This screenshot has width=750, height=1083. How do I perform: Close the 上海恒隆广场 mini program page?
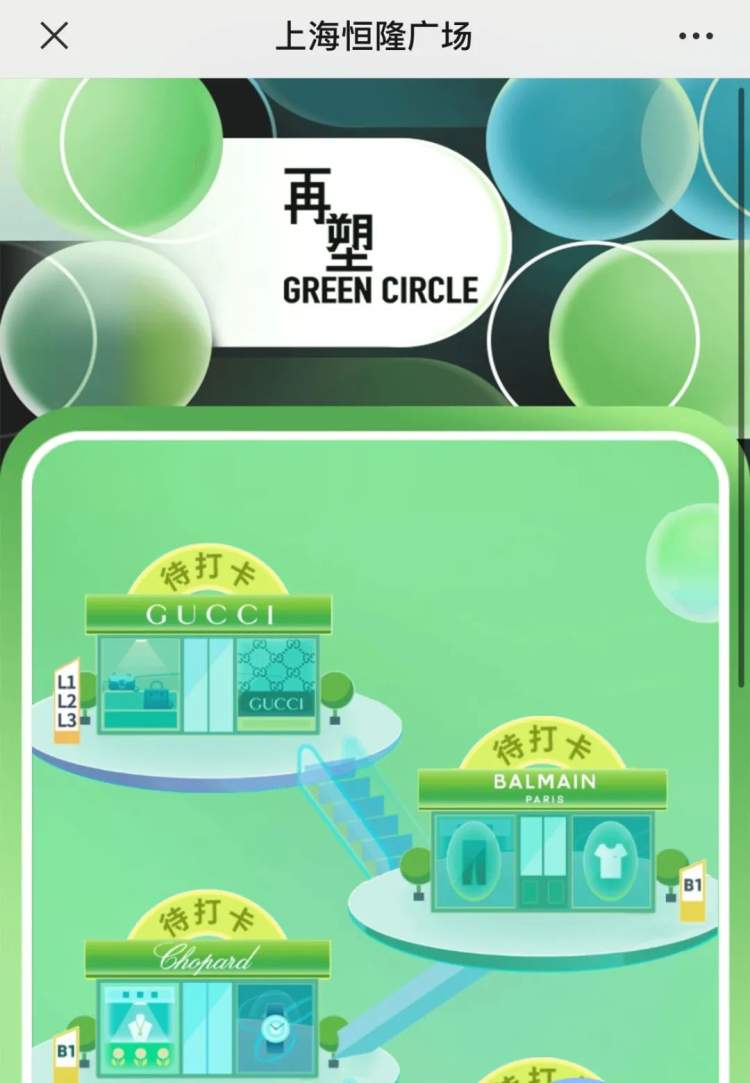click(x=54, y=37)
